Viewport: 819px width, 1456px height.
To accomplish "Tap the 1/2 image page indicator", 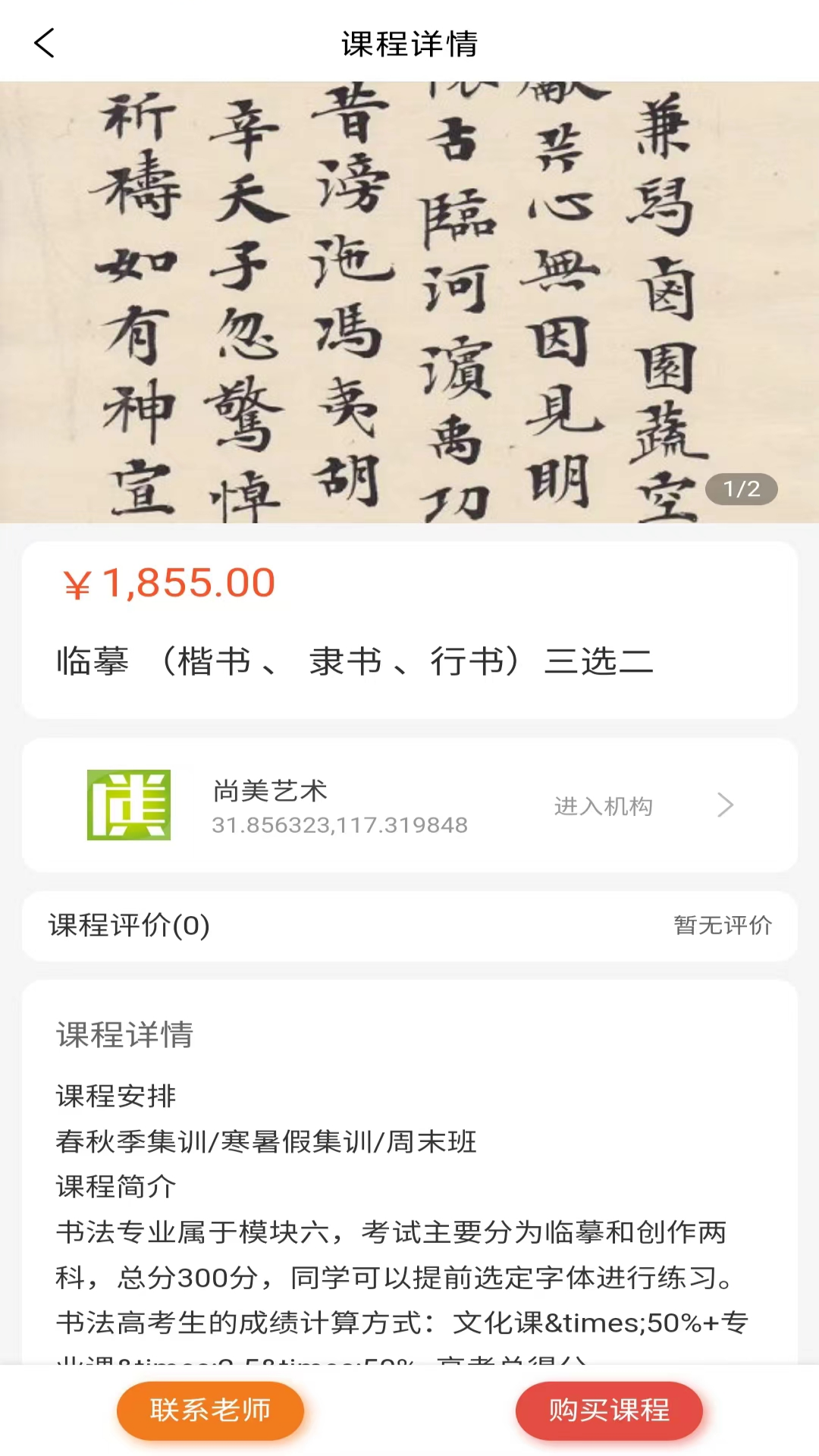I will coord(741,489).
